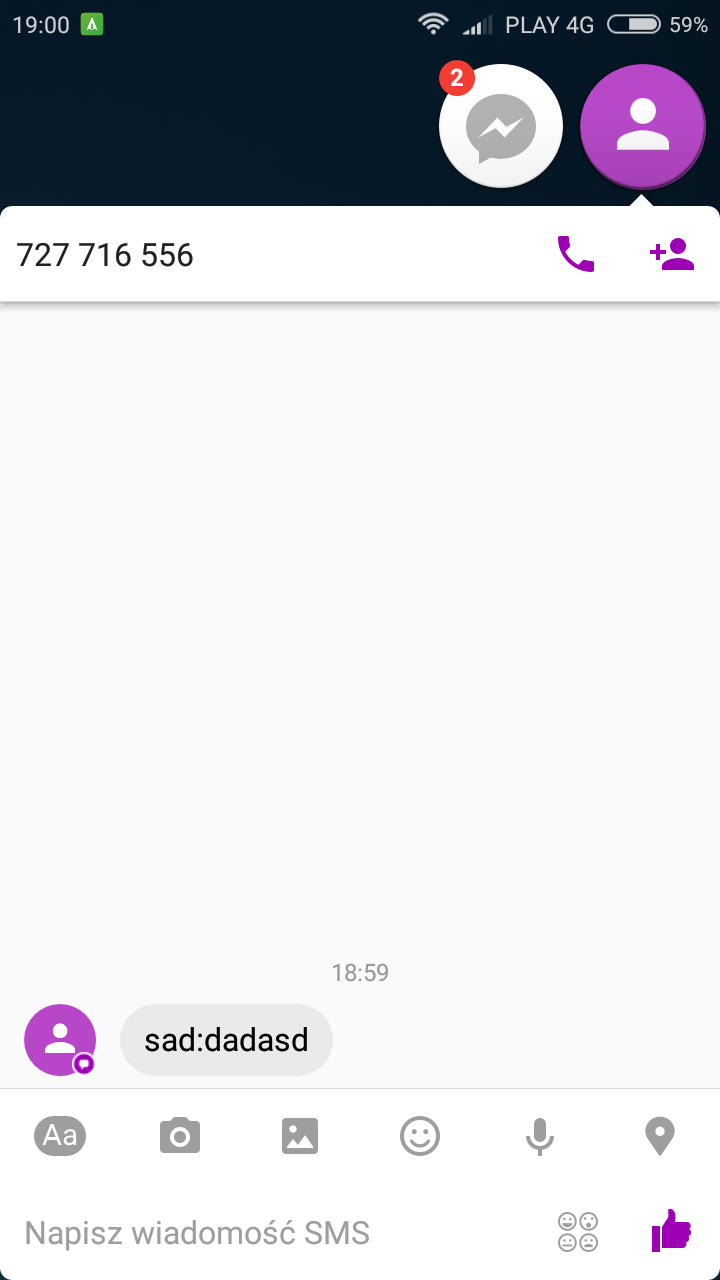Screen dimensions: 720x1280
Task: Call the number 727 716 556
Action: tap(575, 254)
